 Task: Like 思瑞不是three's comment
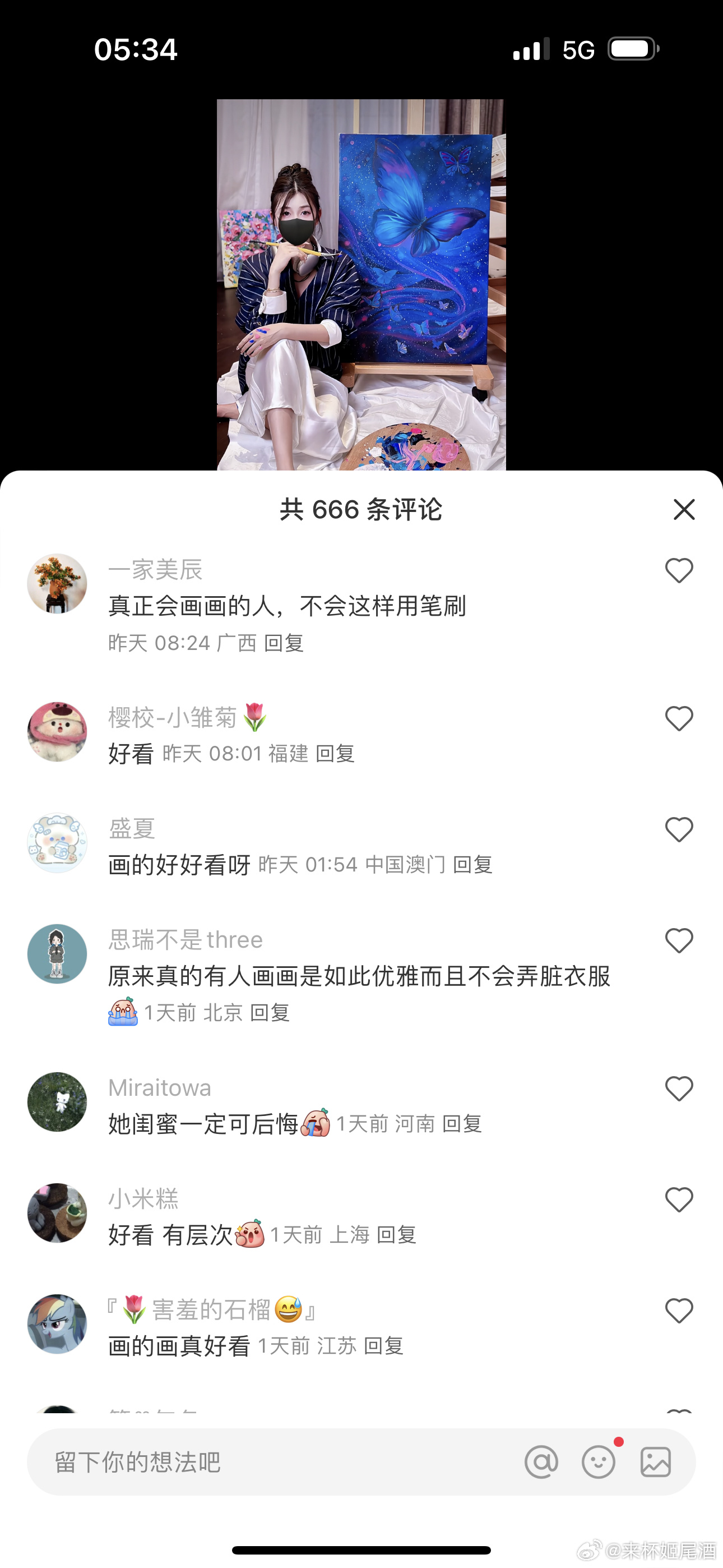tap(679, 941)
